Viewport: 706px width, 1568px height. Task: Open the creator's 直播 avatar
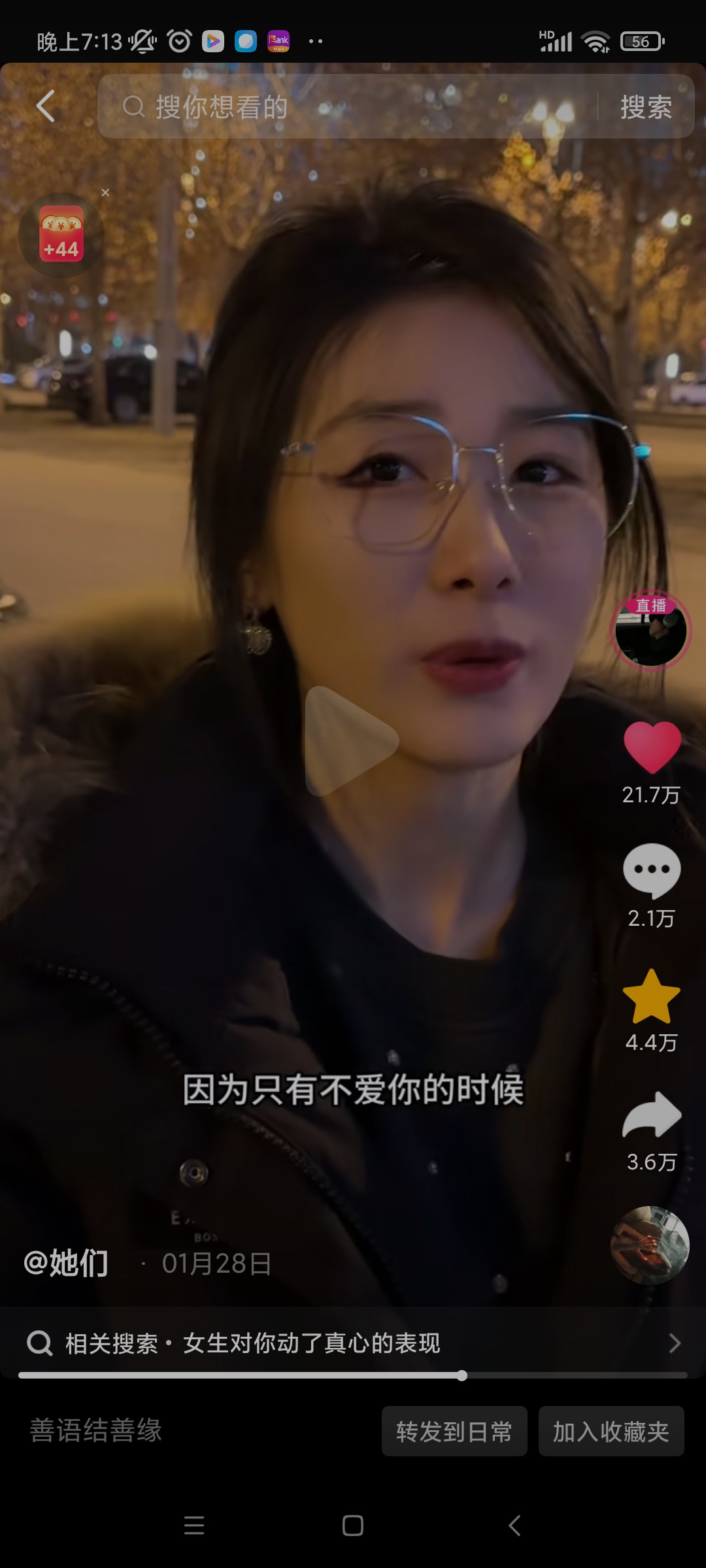pos(650,630)
